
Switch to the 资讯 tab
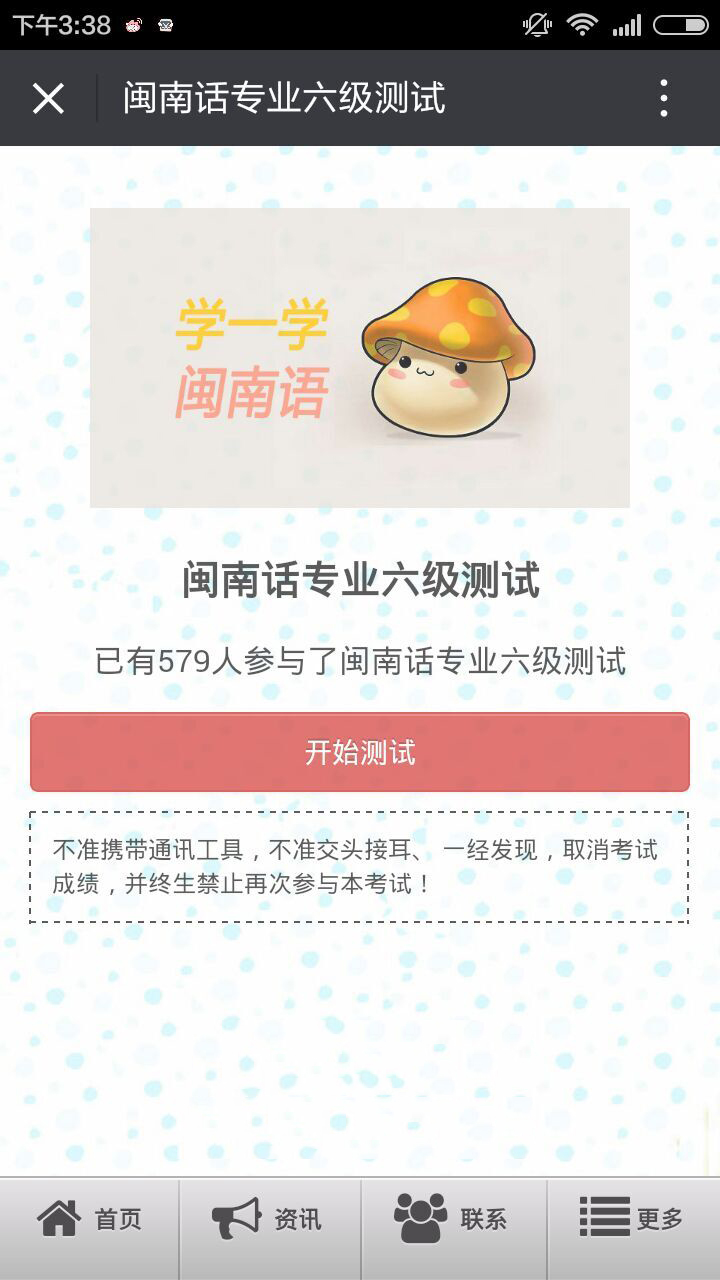tap(269, 1219)
